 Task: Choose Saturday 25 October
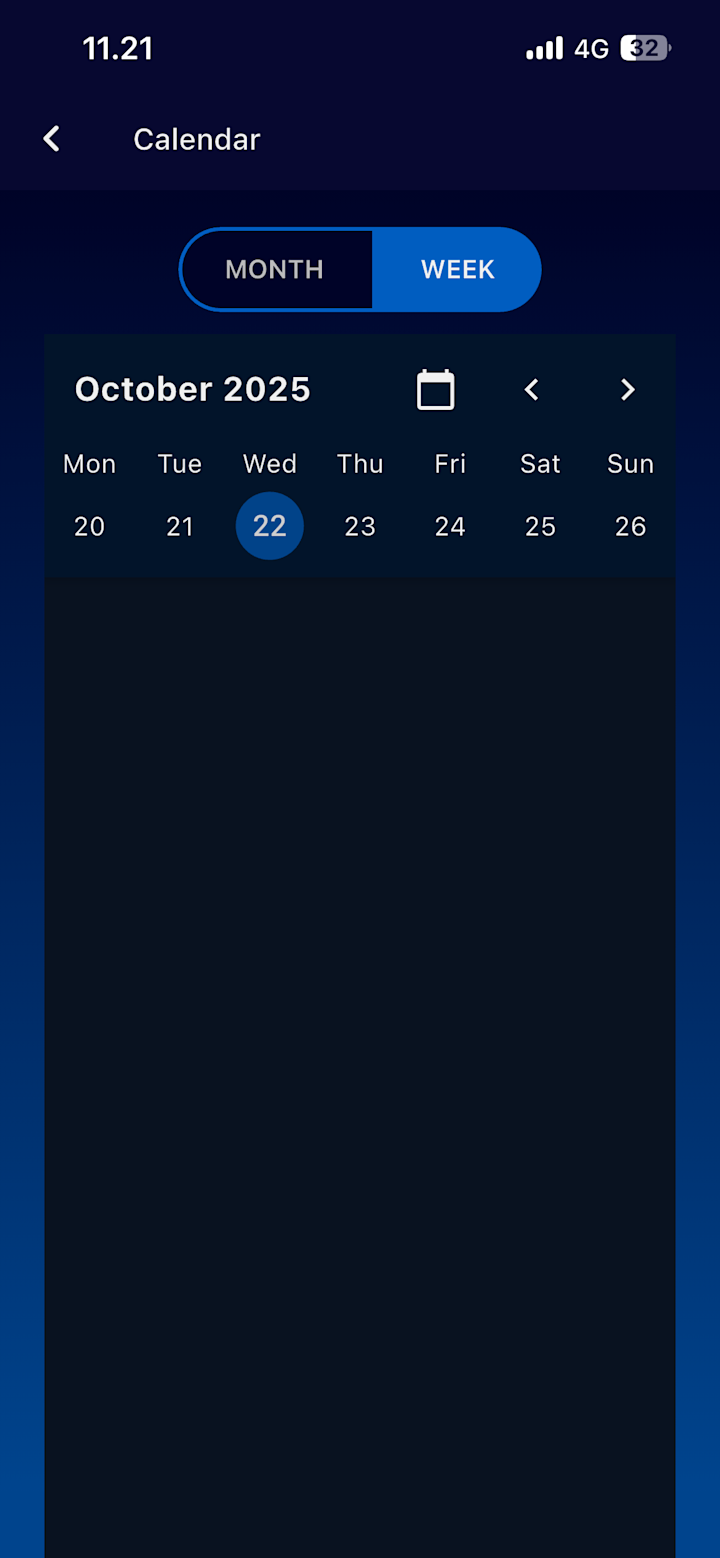pyautogui.click(x=540, y=526)
